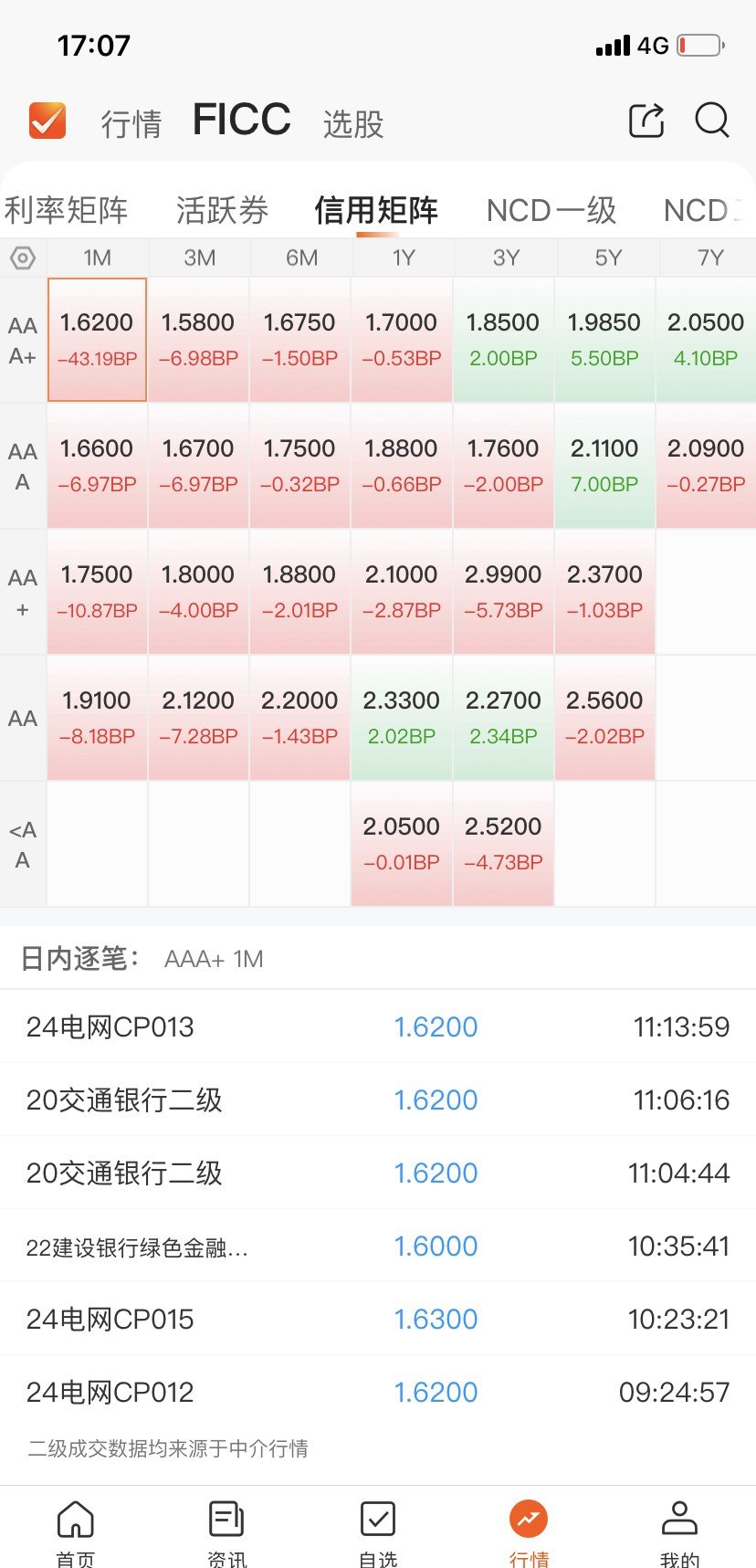The height and width of the screenshot is (1568, 756).
Task: Click the AA 3Y cell showing 2.2700
Action: tap(502, 718)
